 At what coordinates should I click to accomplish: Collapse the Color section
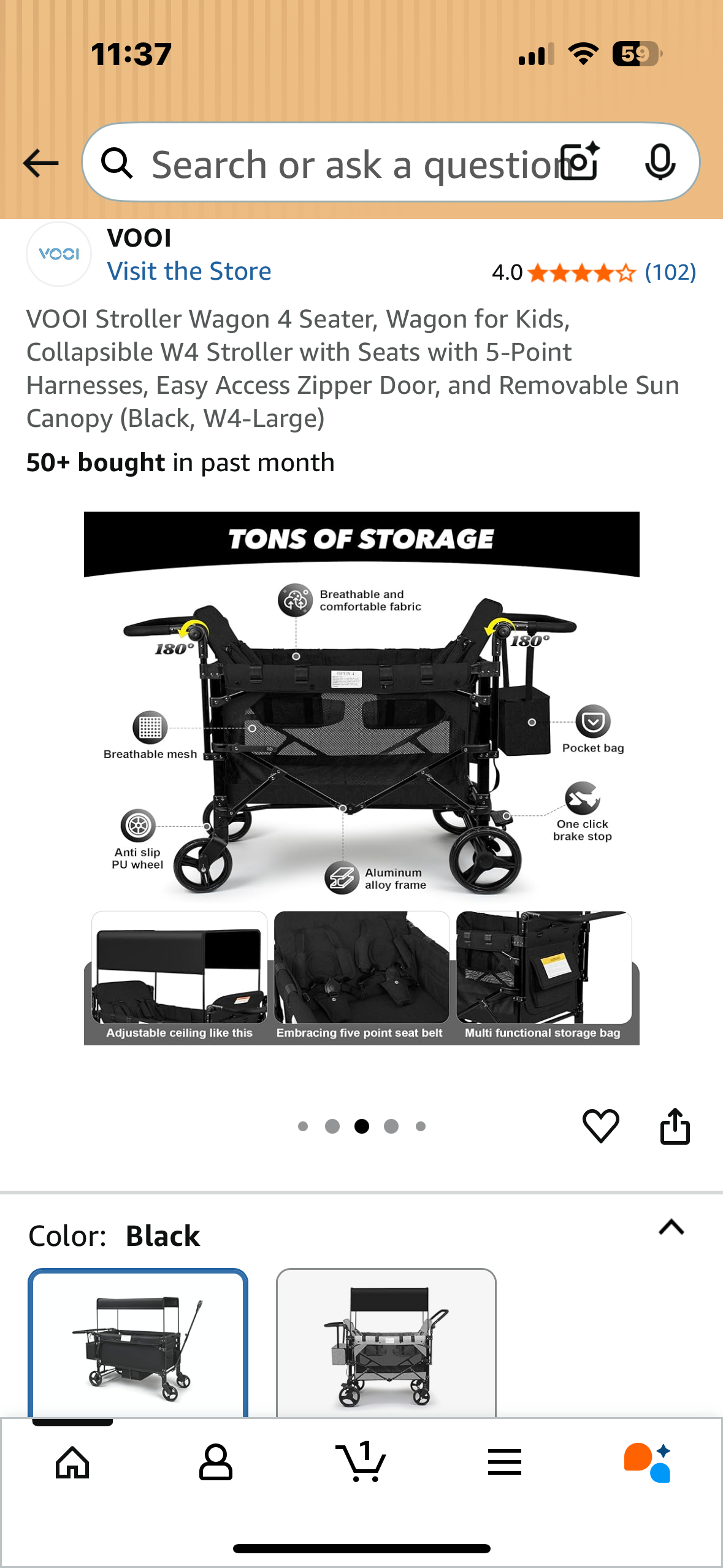(x=671, y=1227)
